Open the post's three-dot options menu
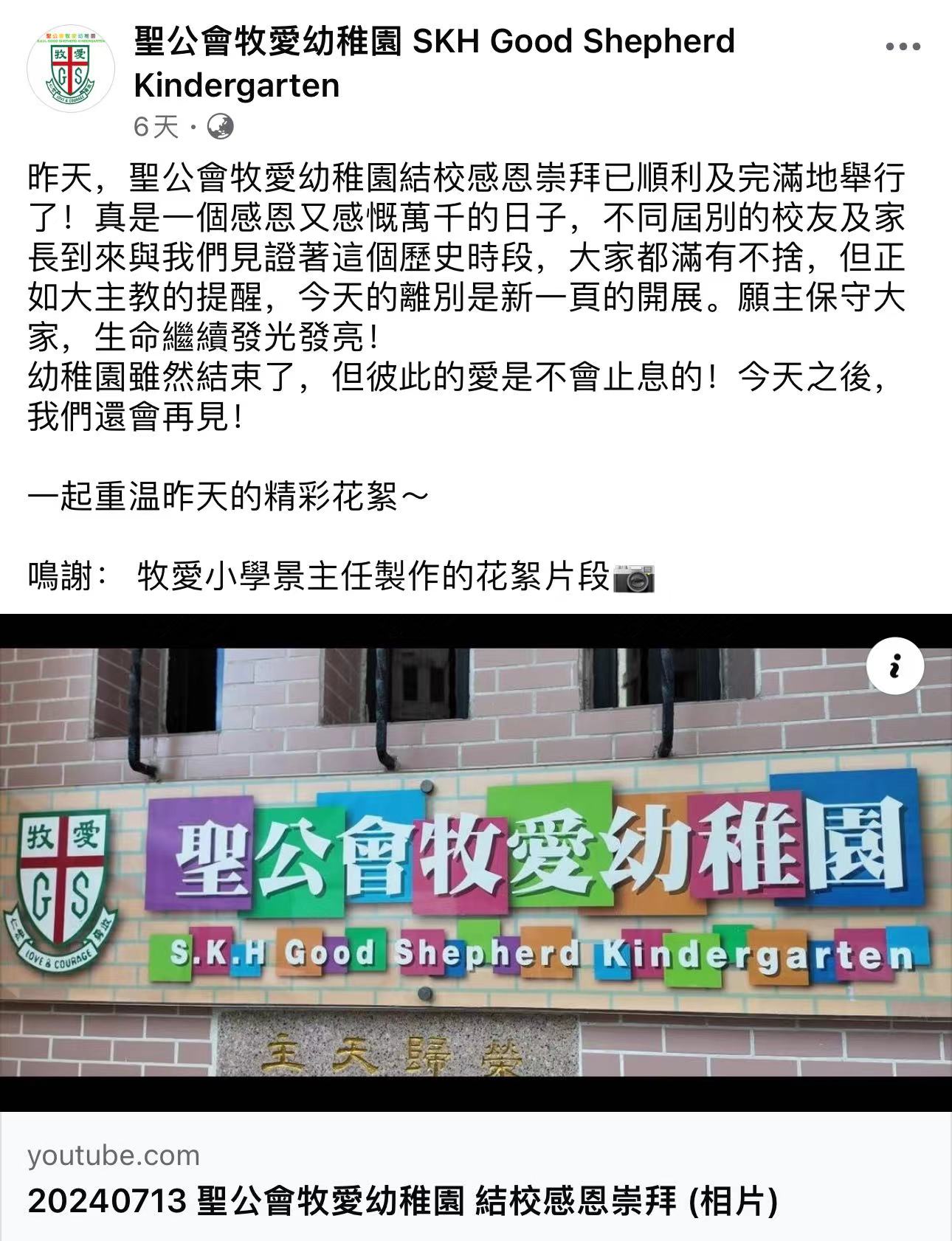Image resolution: width=952 pixels, height=1241 pixels. [x=903, y=46]
